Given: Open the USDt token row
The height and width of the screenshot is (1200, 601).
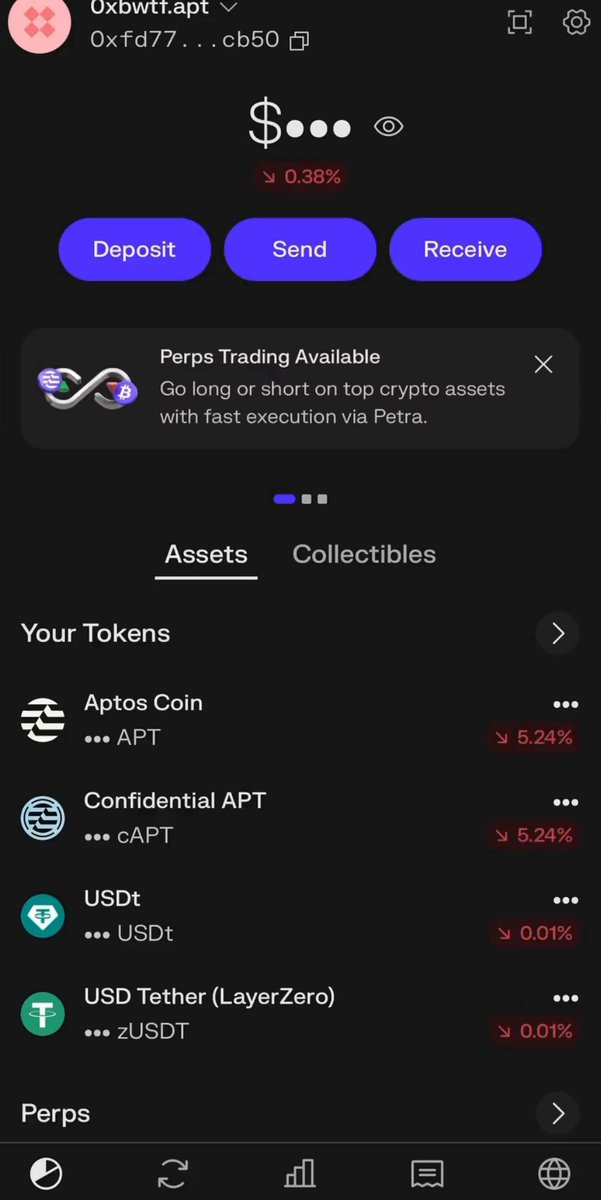Looking at the screenshot, I should click(x=300, y=916).
